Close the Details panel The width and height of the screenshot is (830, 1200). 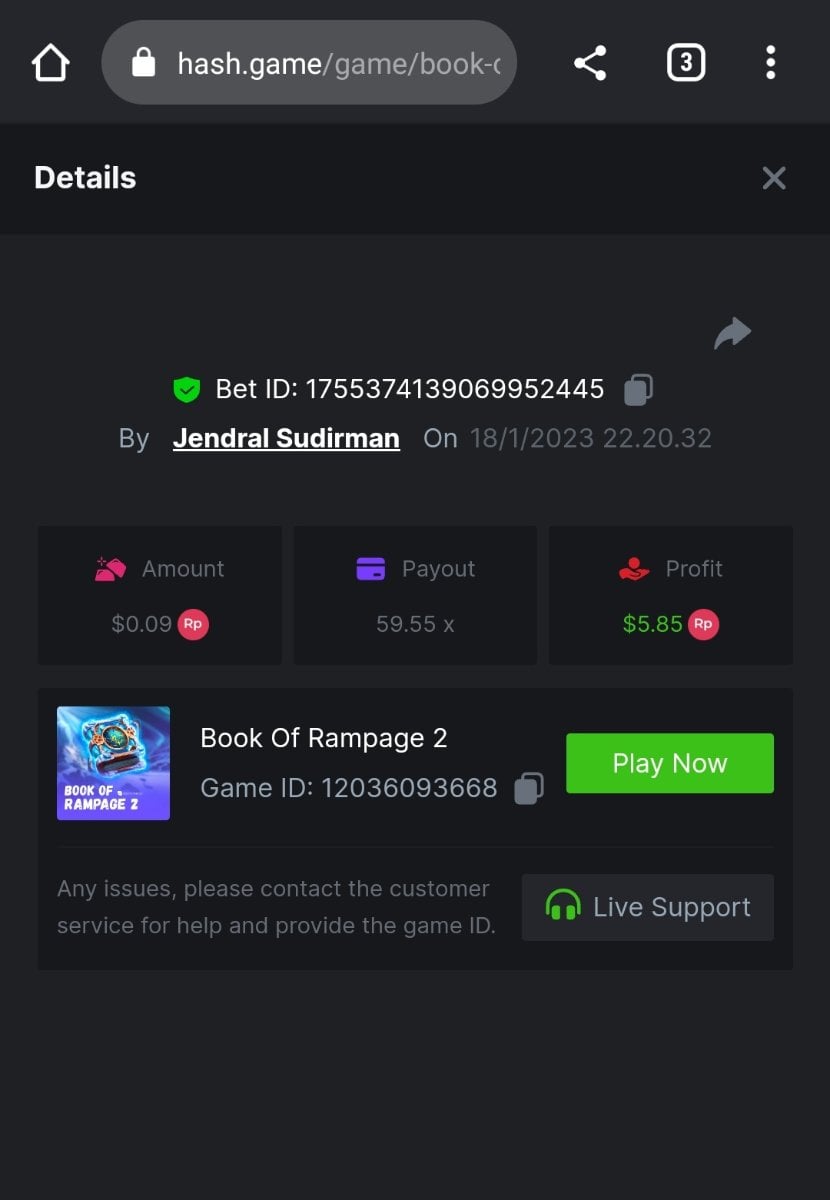point(774,178)
